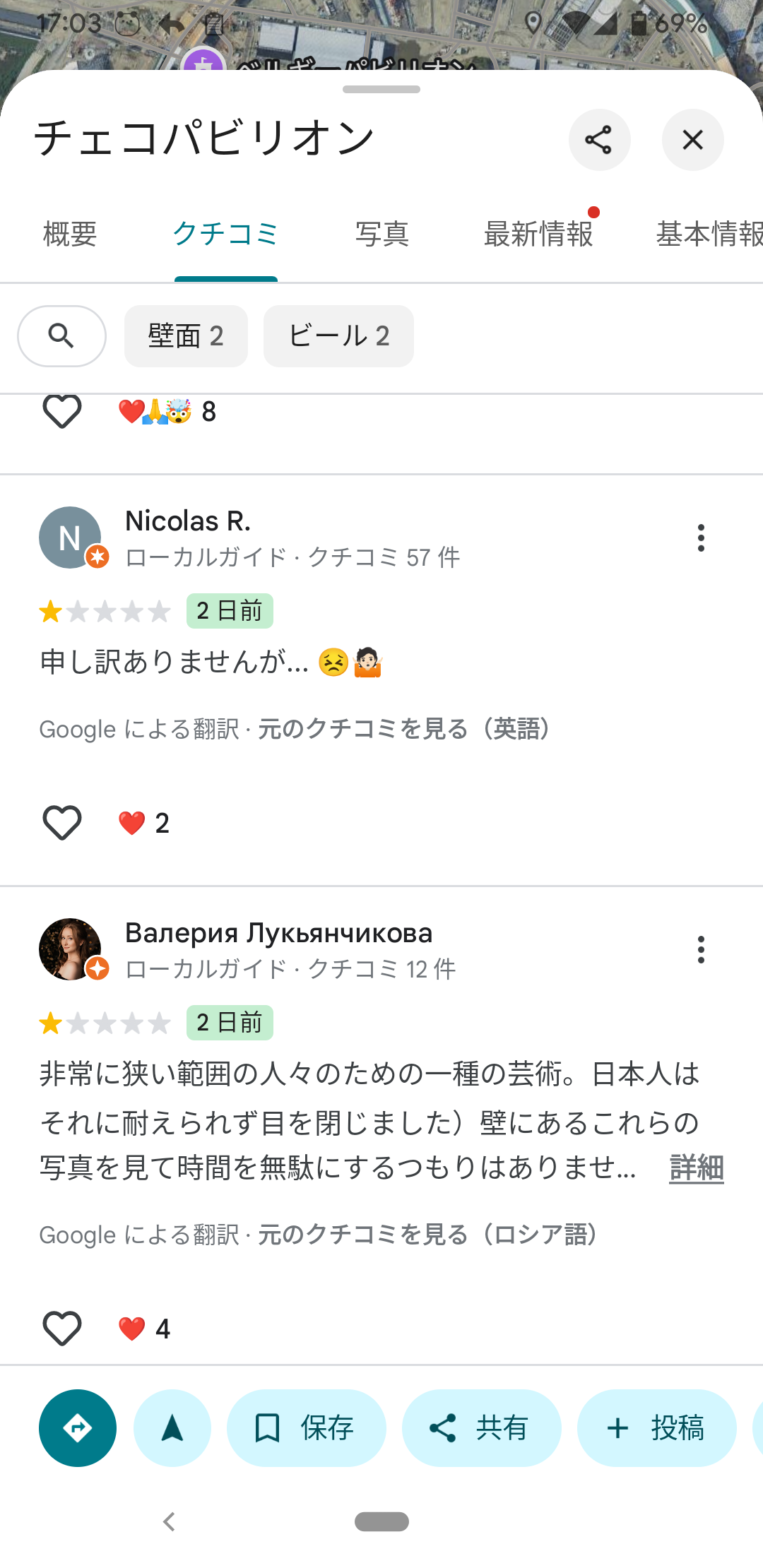
Task: Tap 投稿 to post a contribution
Action: coord(656,1428)
